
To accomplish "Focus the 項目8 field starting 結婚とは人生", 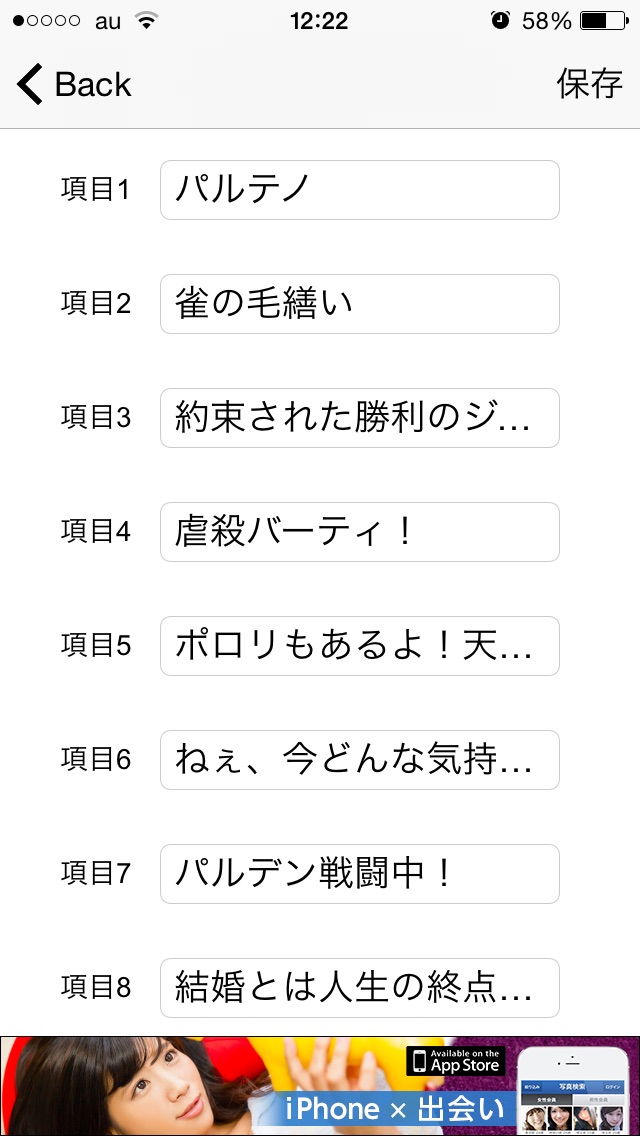I will coord(360,987).
